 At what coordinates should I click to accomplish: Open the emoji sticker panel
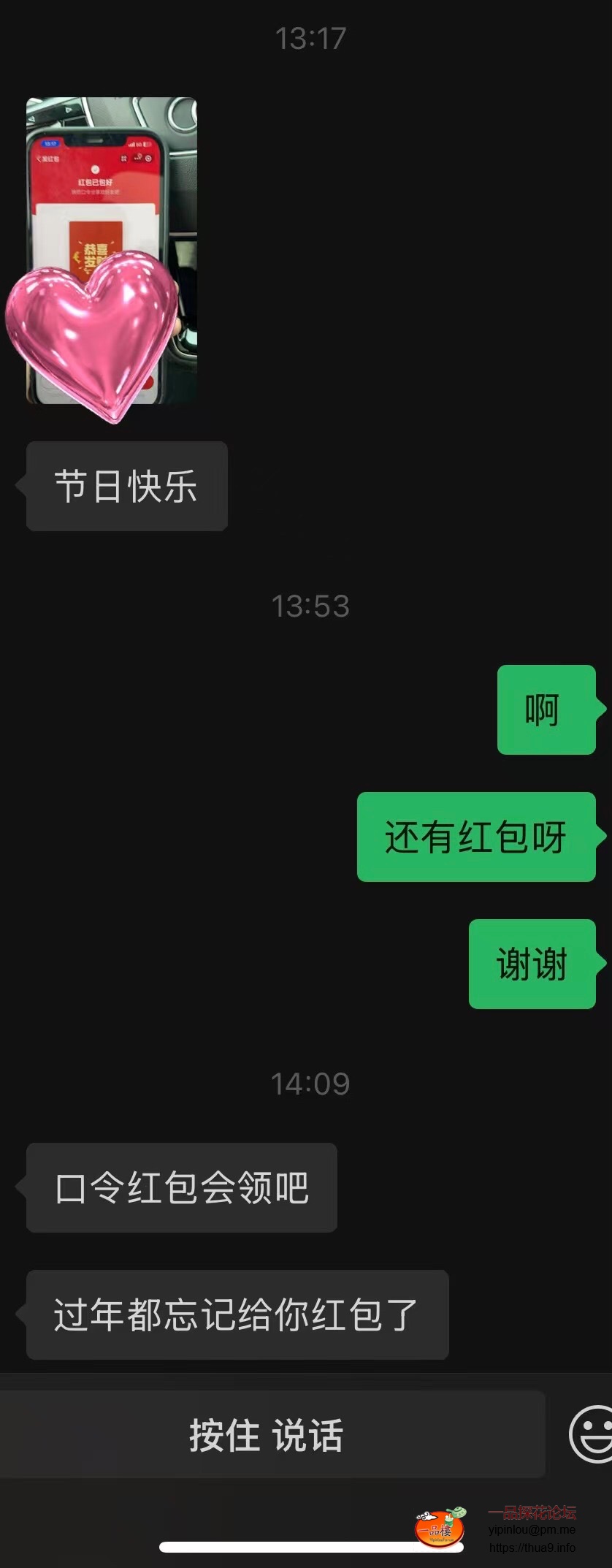coord(592,1434)
